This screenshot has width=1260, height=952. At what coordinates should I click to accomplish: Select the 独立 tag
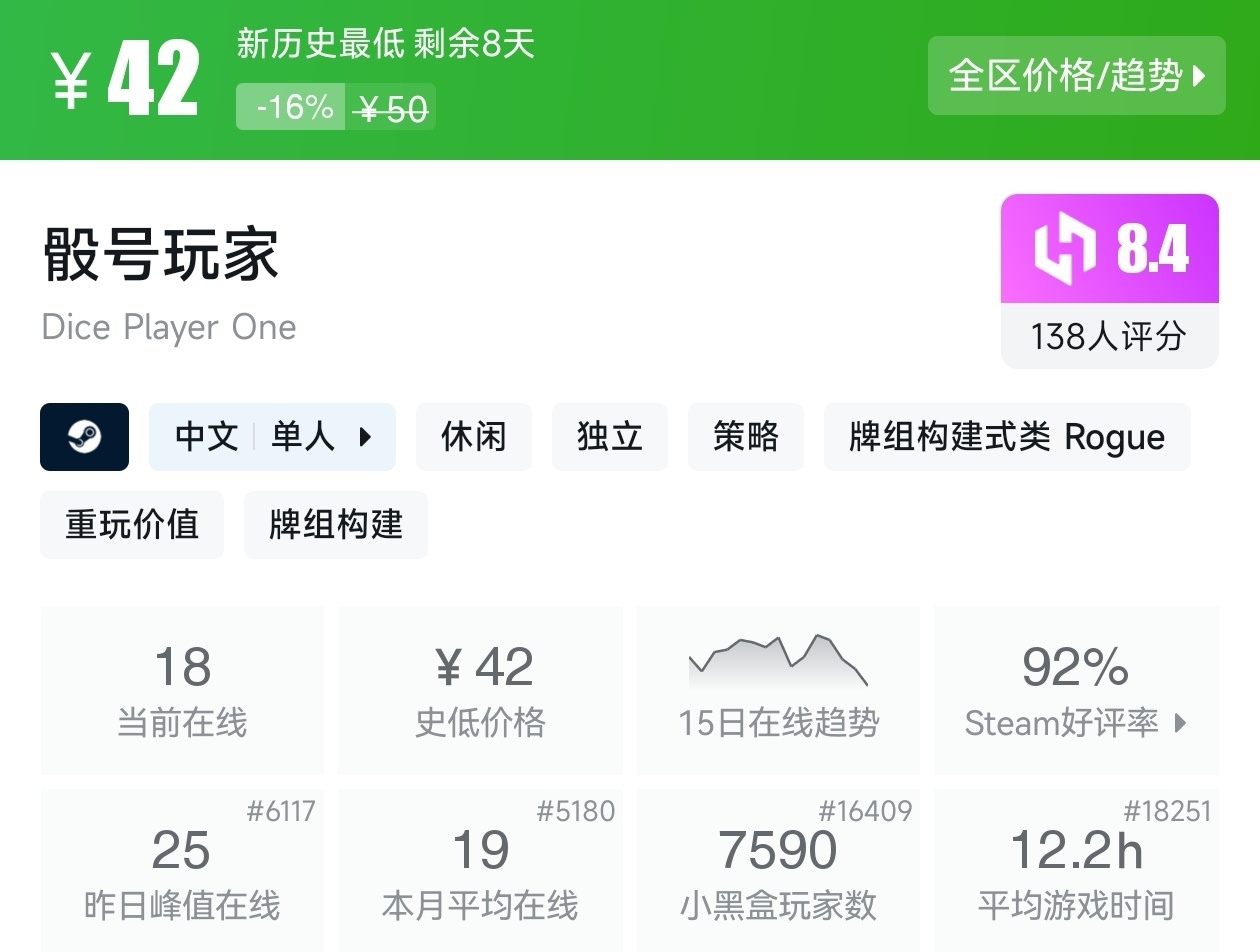point(610,437)
